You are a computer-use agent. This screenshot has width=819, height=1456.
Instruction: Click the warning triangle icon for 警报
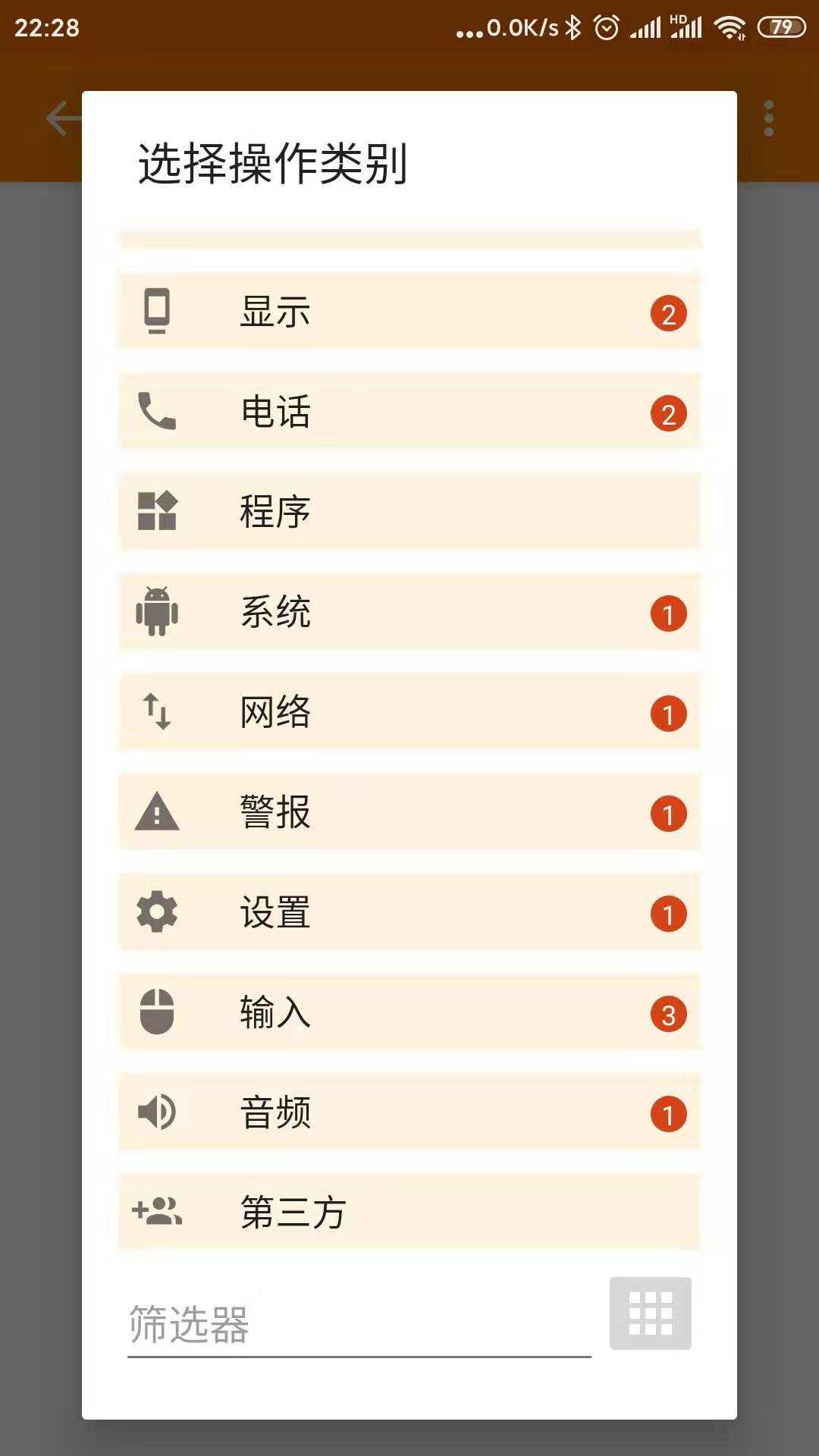(155, 812)
